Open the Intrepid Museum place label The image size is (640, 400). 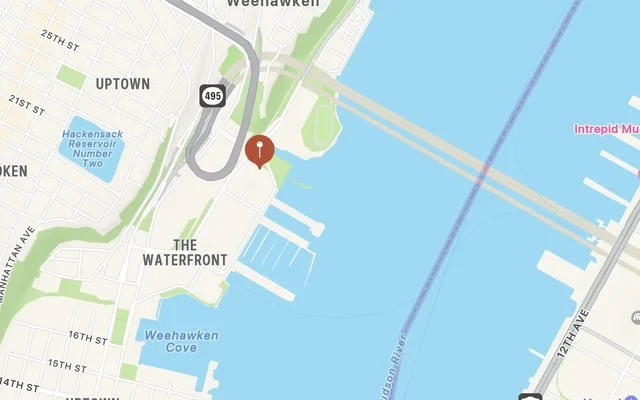pos(607,129)
